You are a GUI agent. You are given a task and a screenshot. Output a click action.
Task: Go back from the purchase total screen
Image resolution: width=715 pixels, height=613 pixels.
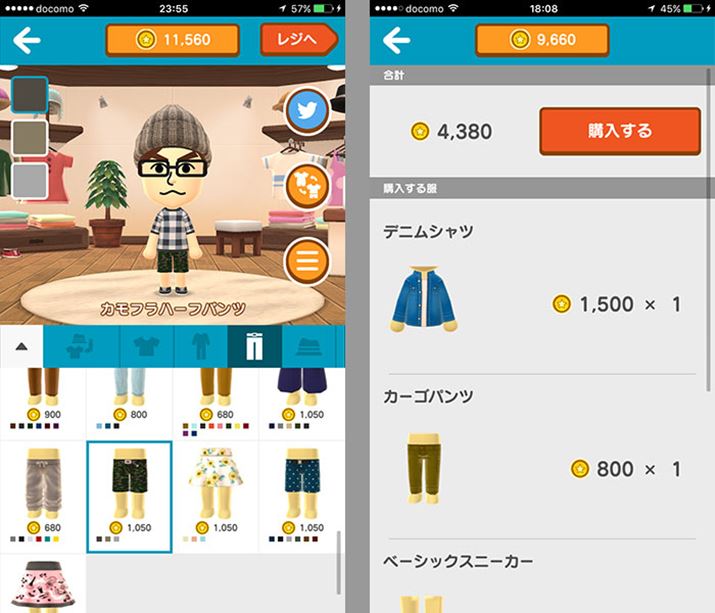[397, 40]
